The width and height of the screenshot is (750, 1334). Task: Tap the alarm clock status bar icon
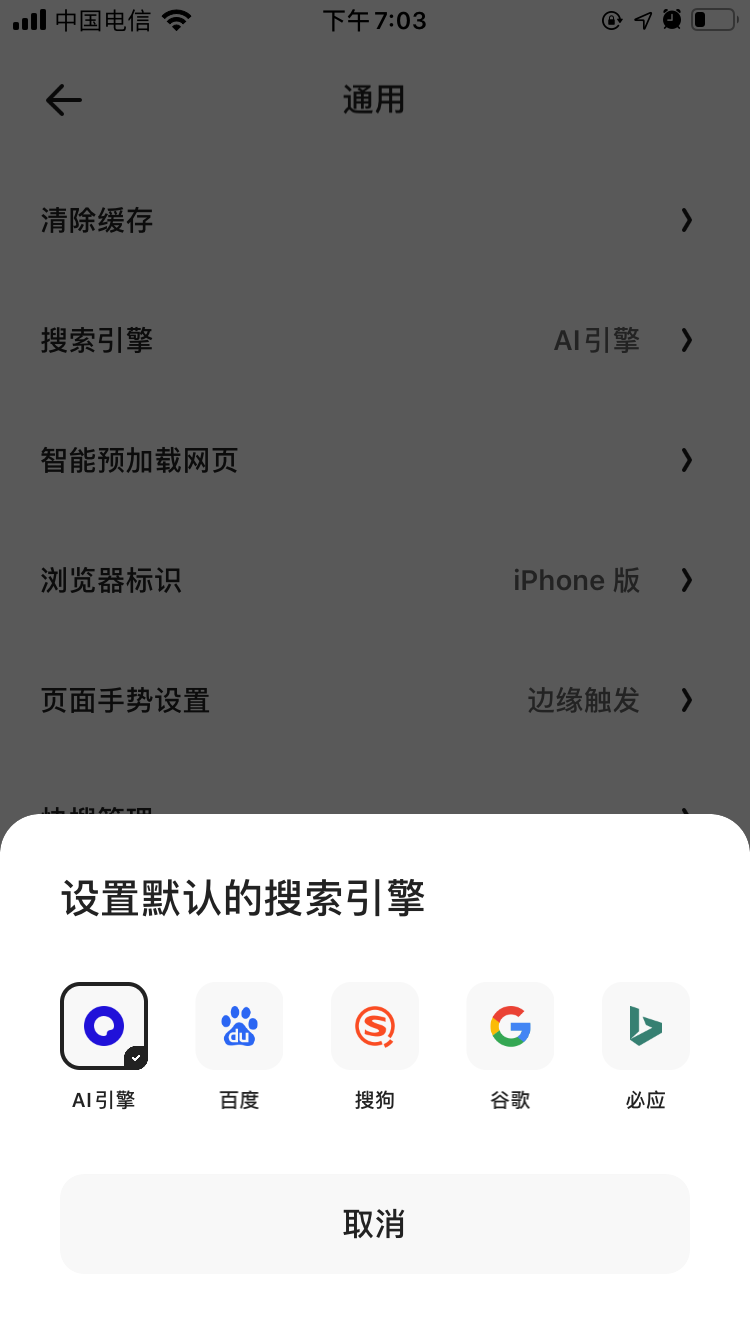[x=671, y=19]
